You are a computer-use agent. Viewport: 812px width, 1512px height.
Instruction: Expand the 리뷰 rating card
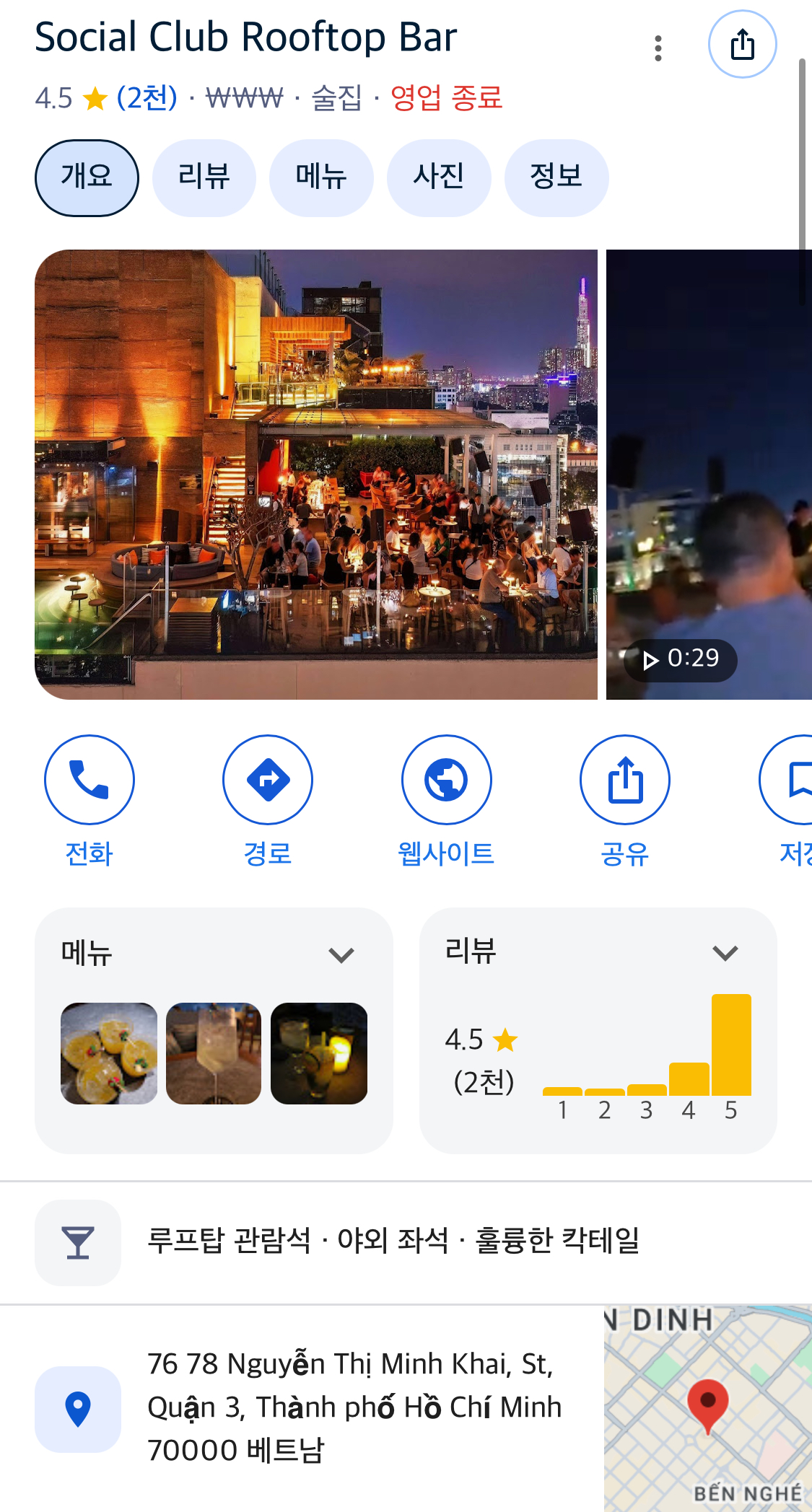click(725, 953)
